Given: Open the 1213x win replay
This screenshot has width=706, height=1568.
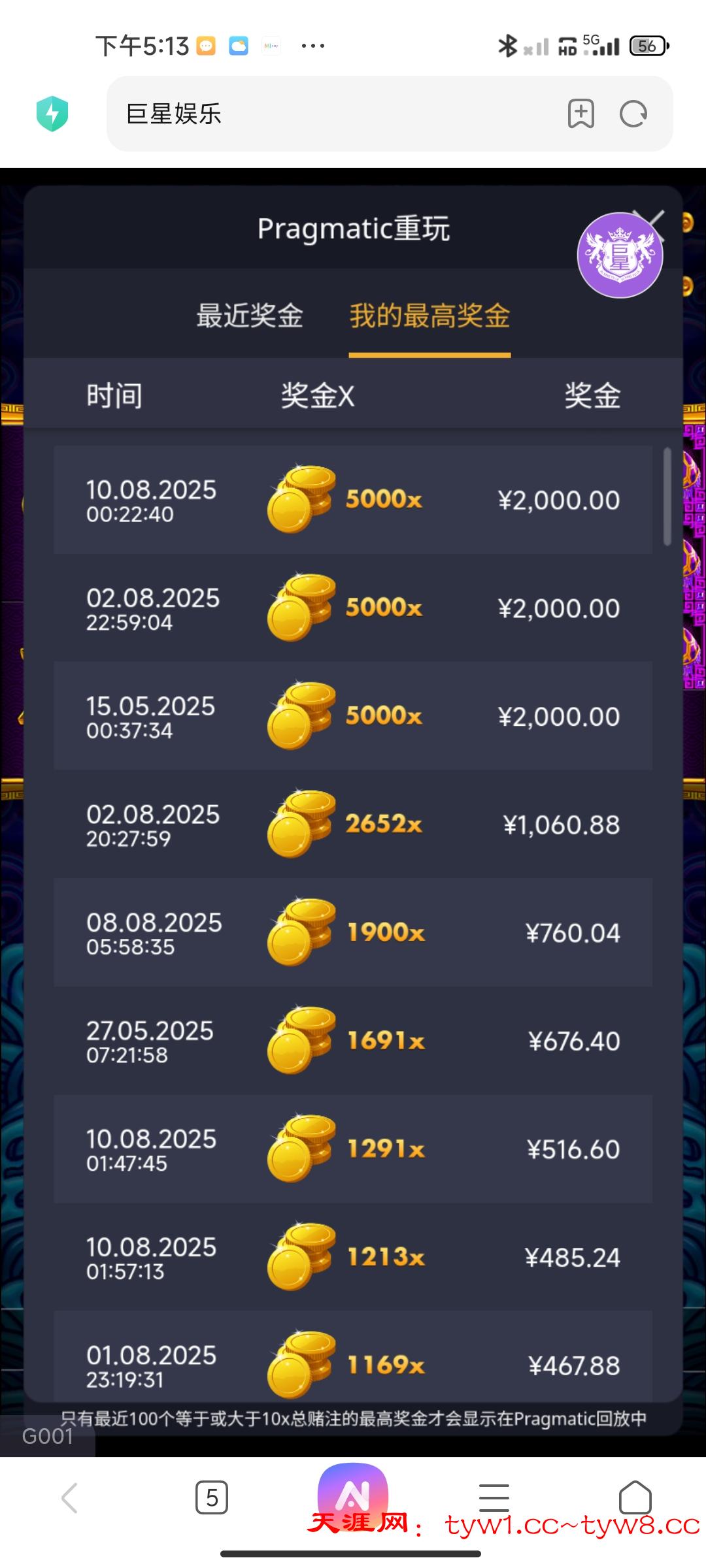Looking at the screenshot, I should [x=353, y=1257].
